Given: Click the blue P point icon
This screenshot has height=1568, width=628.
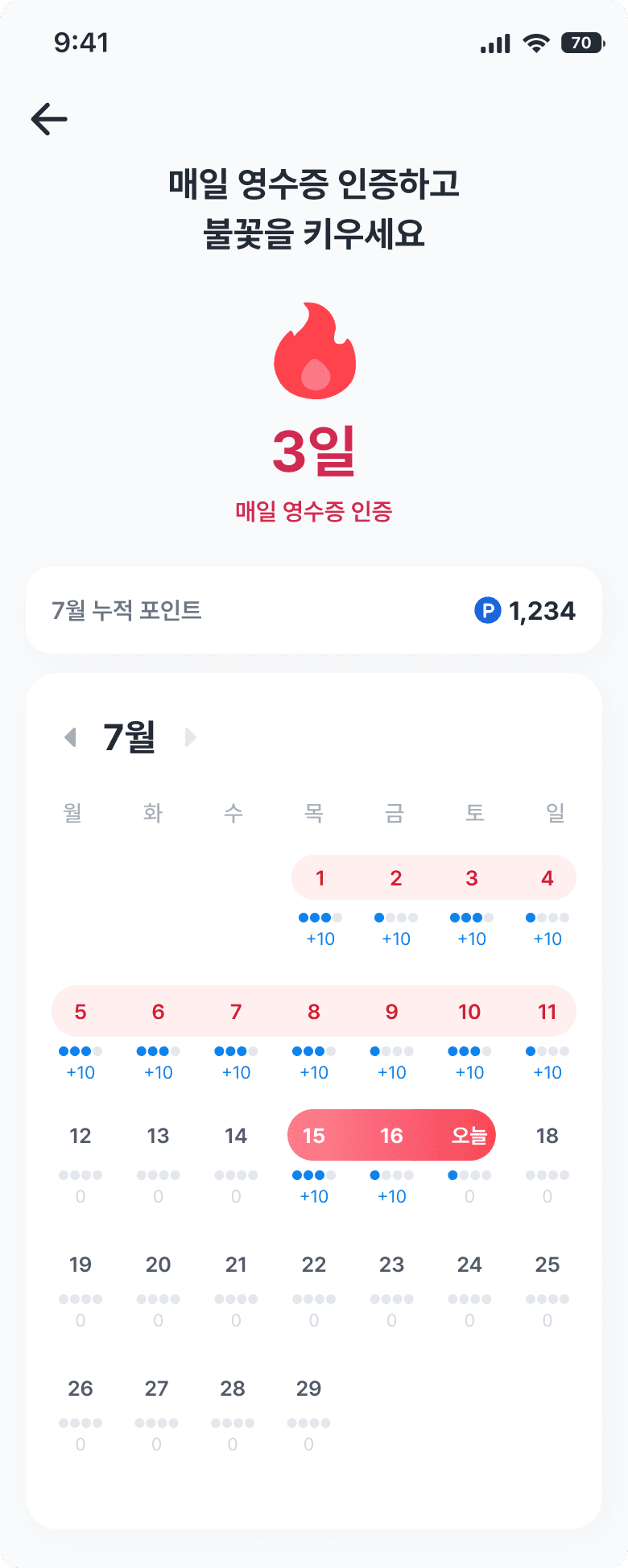Looking at the screenshot, I should (487, 610).
